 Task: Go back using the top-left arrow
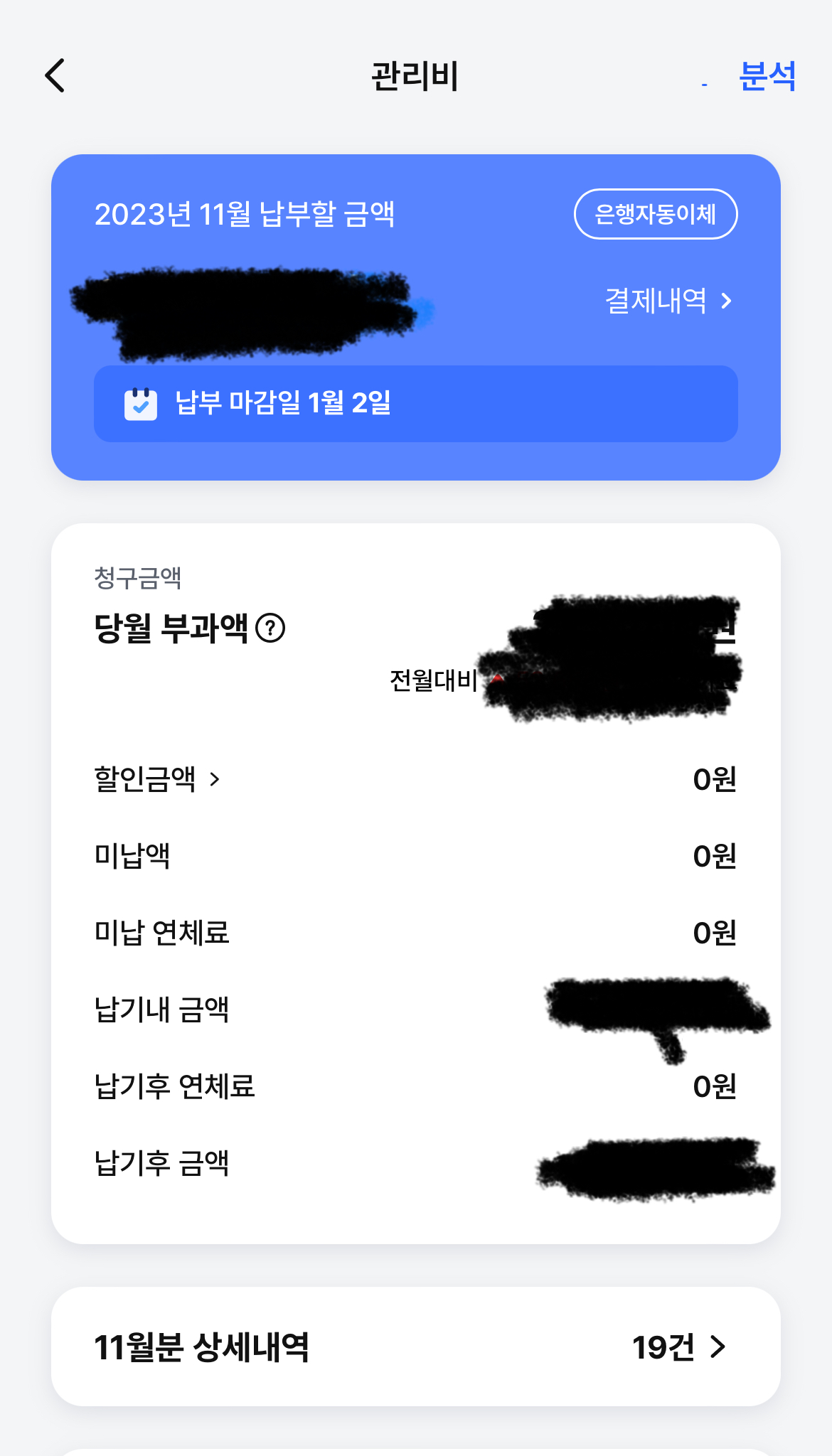click(x=55, y=75)
